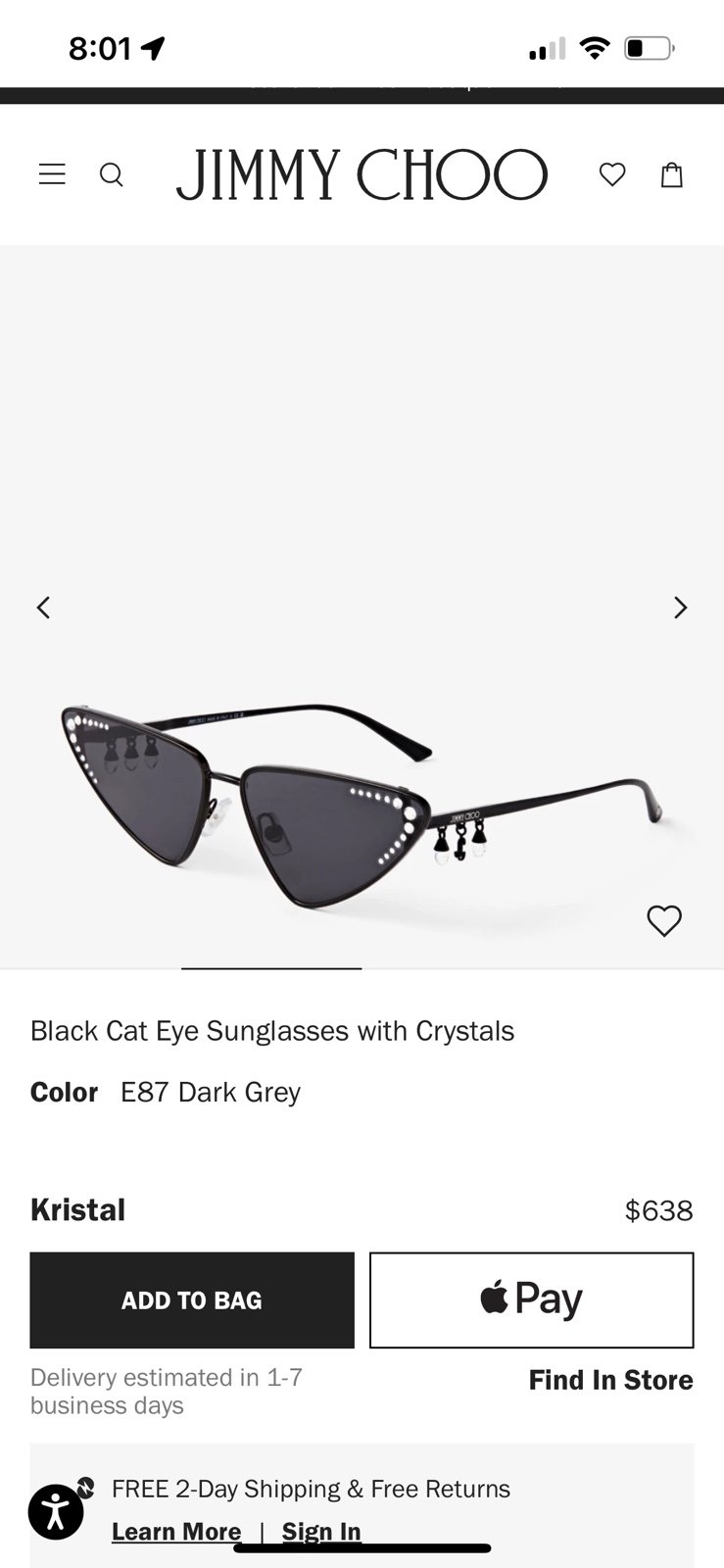Add sunglasses to wishlist via image heart
This screenshot has width=724, height=1568.
tap(664, 920)
